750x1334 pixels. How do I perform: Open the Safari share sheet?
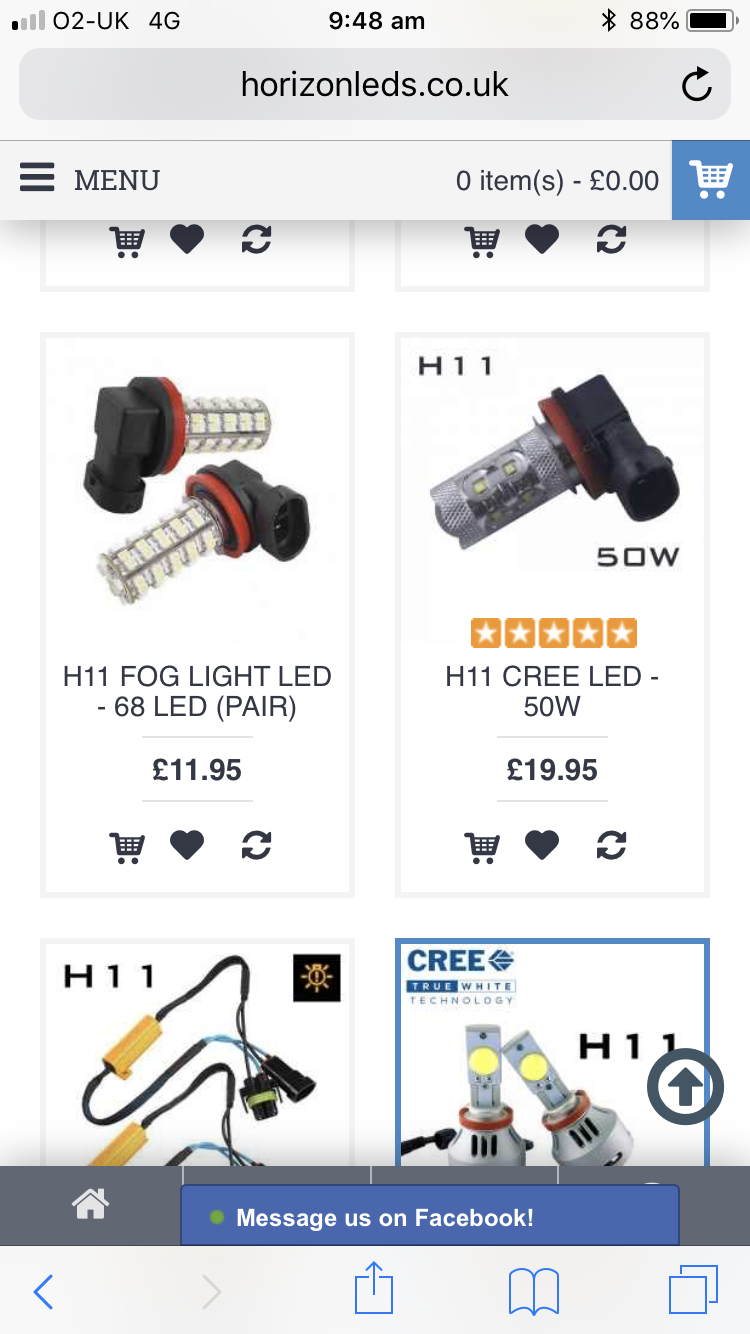(x=374, y=1289)
